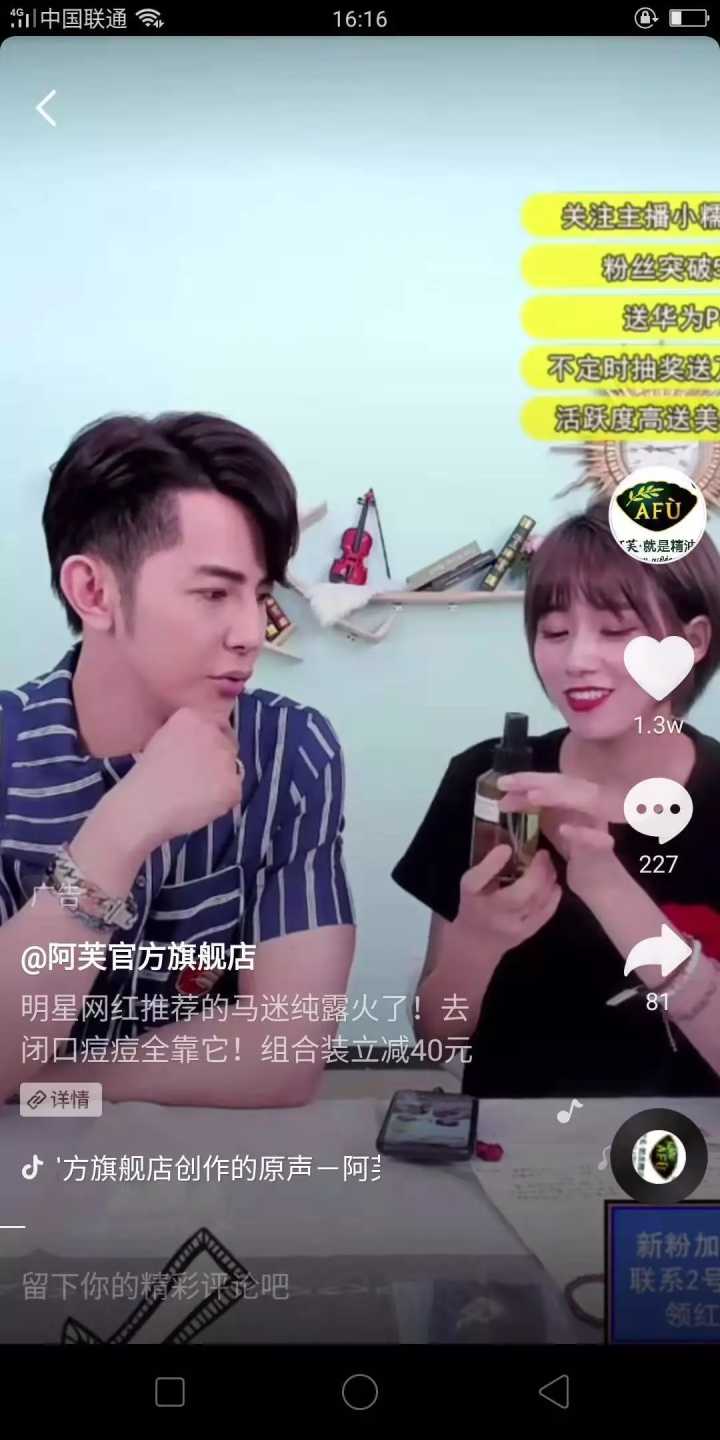Open the spinning music disc

(x=659, y=1156)
